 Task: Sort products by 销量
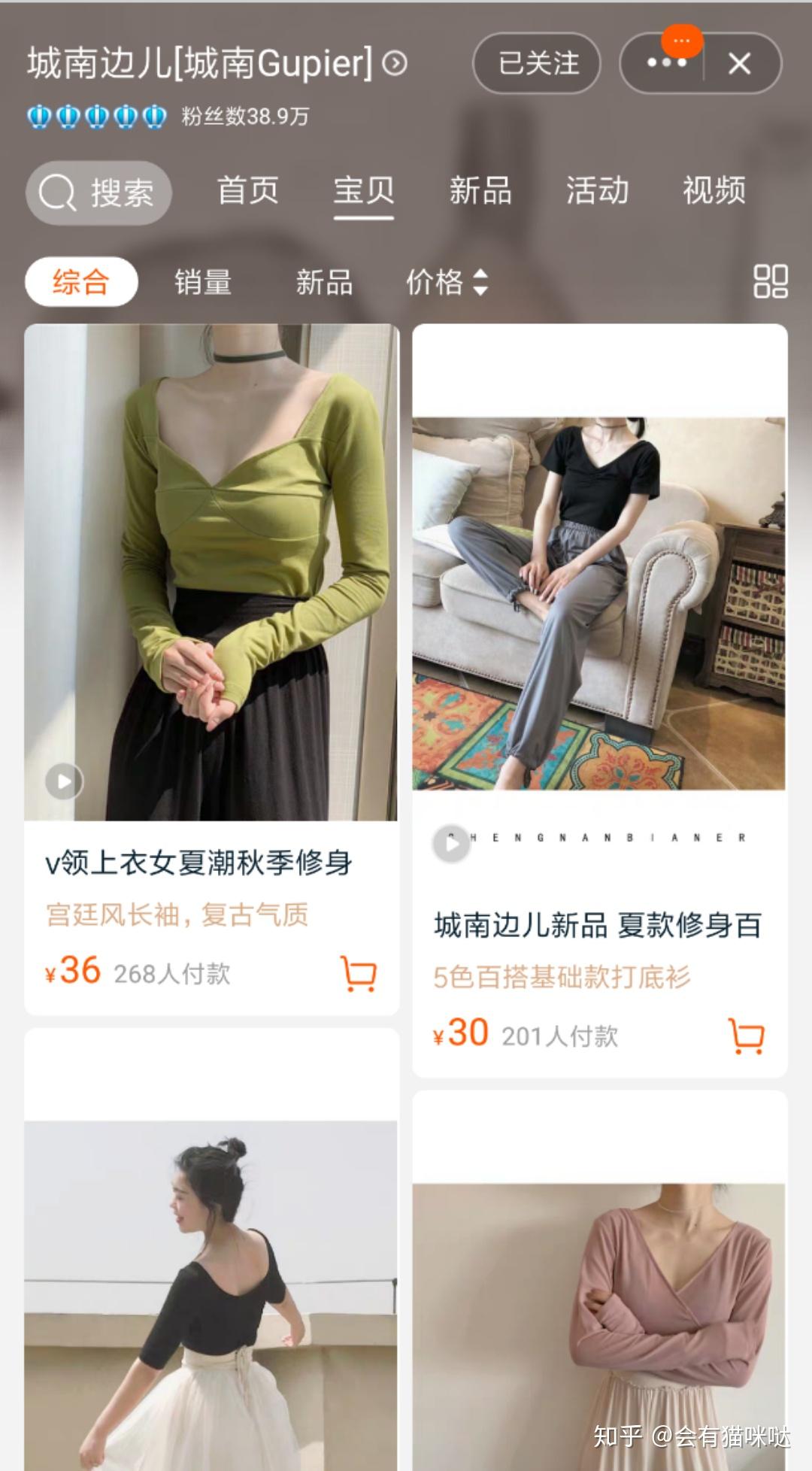(203, 282)
